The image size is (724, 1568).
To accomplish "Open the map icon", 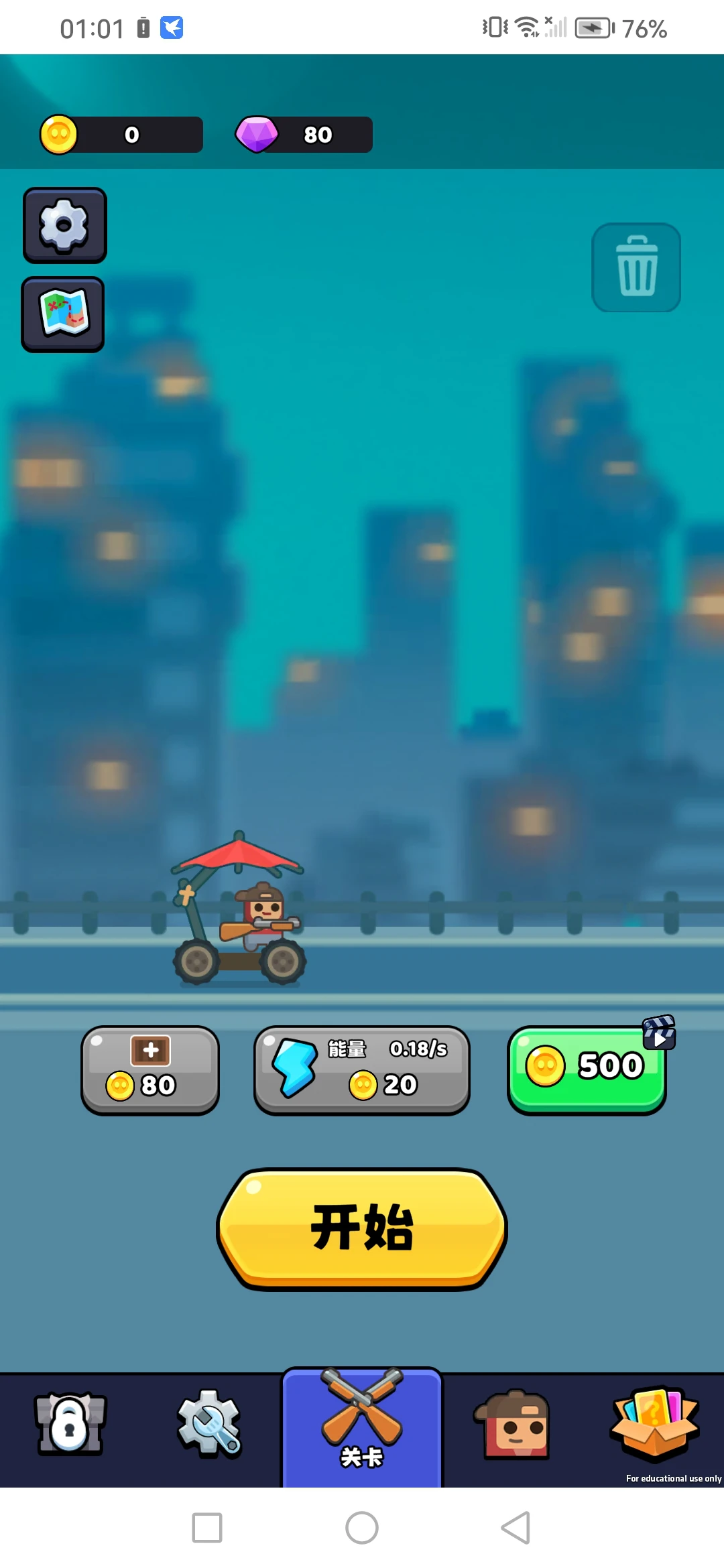I will (63, 314).
